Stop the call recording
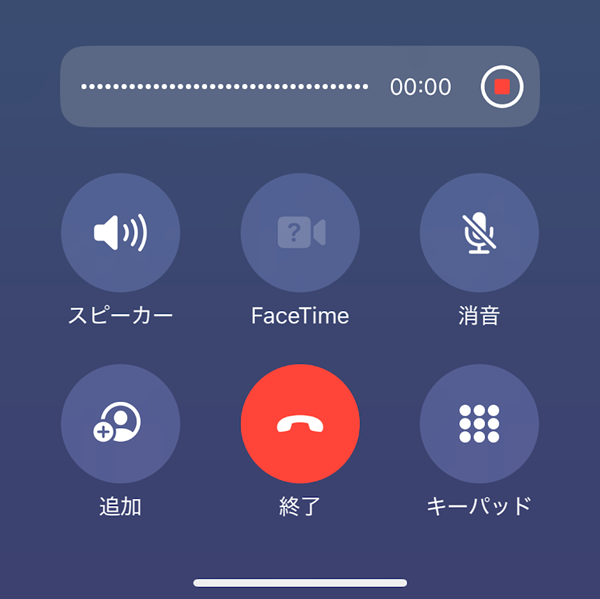 (x=502, y=87)
